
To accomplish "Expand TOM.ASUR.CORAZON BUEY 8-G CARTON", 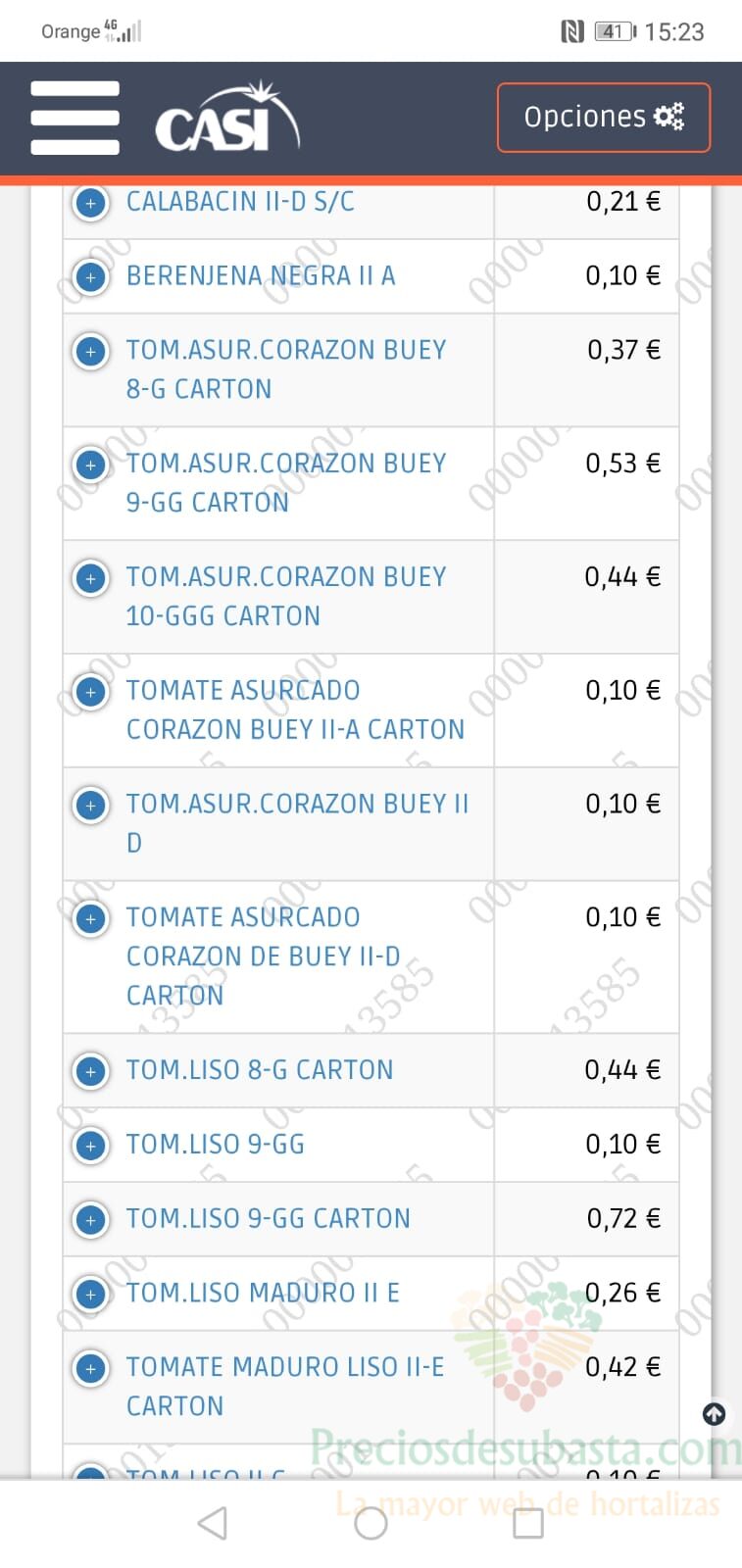I will tap(91, 351).
